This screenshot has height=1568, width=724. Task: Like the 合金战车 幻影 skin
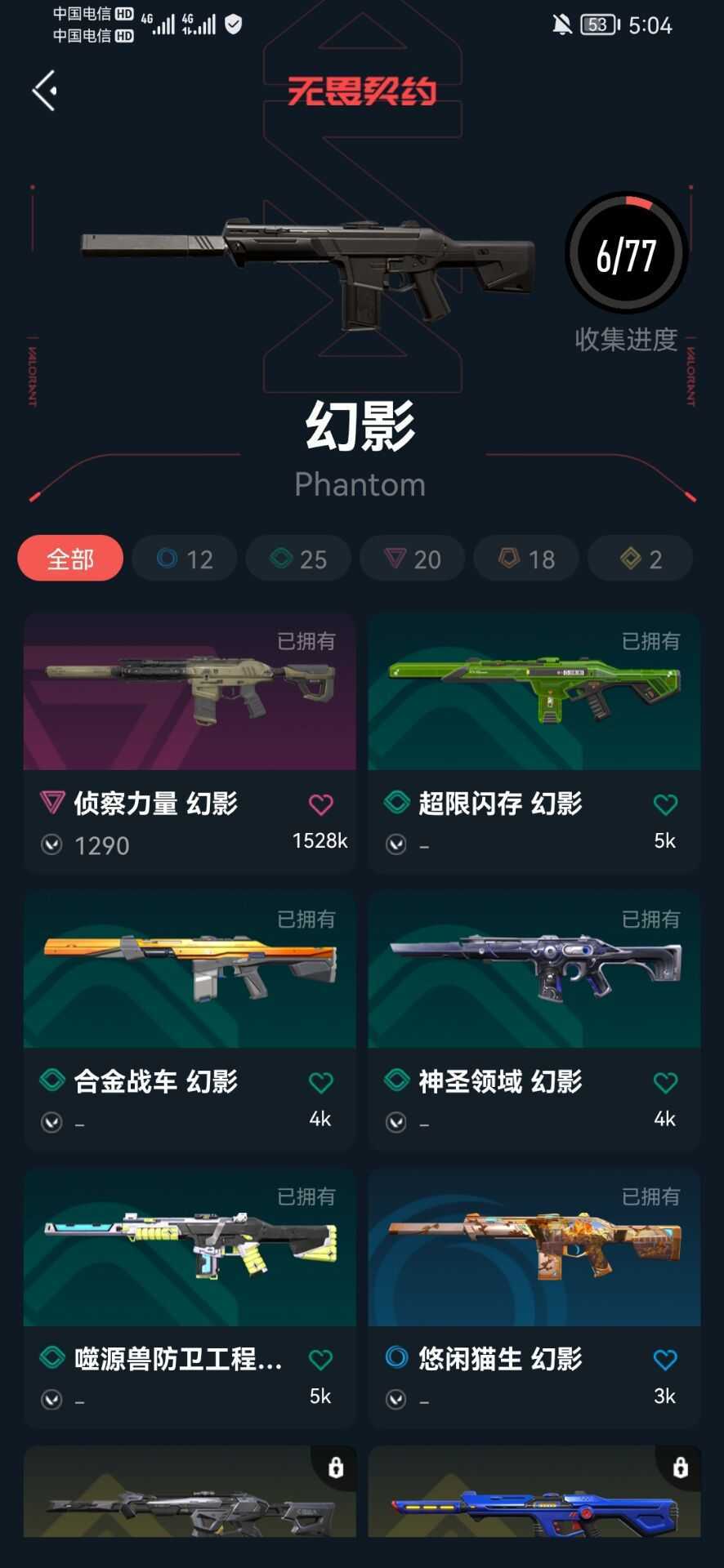coord(321,1083)
